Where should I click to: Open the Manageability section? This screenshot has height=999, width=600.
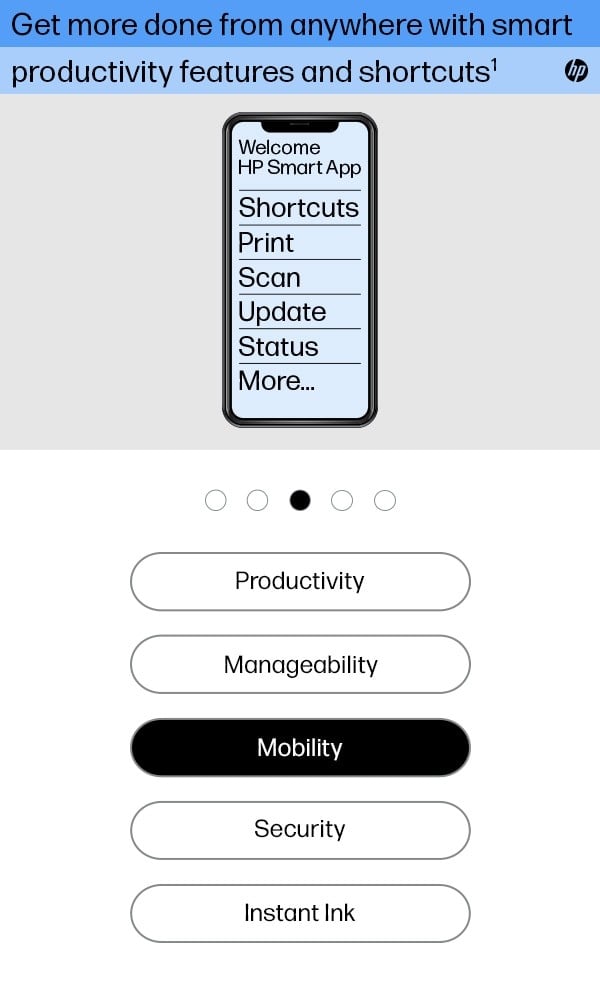click(300, 664)
